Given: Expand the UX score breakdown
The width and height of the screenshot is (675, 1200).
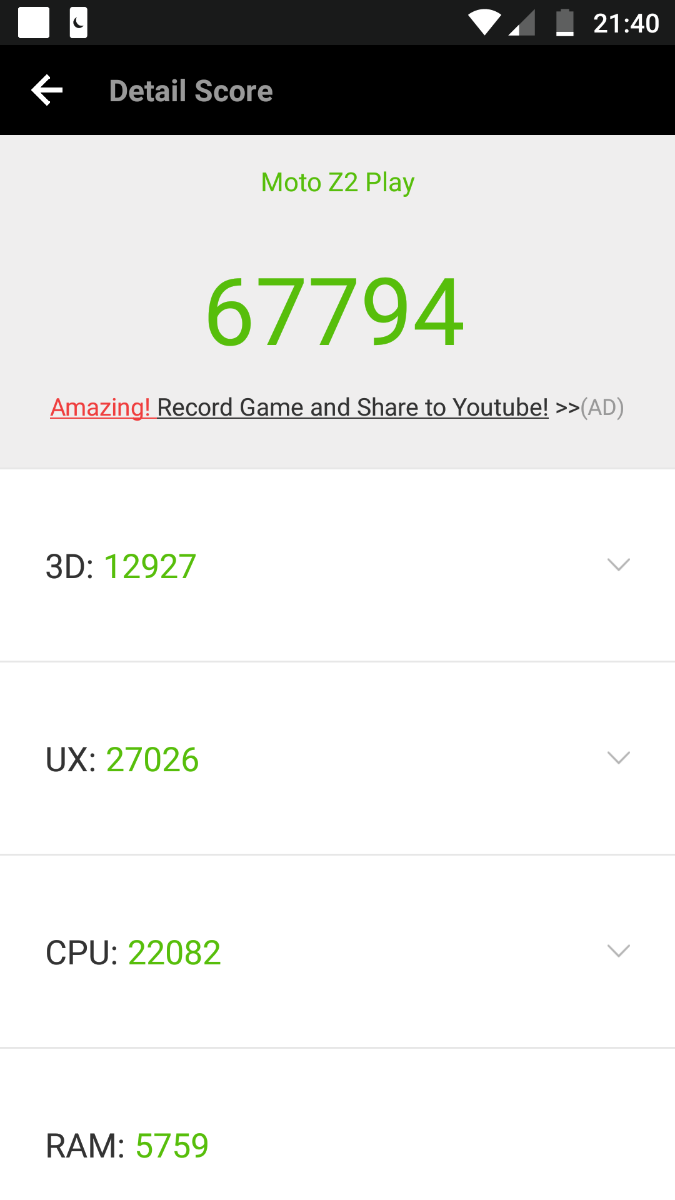Looking at the screenshot, I should click(619, 758).
